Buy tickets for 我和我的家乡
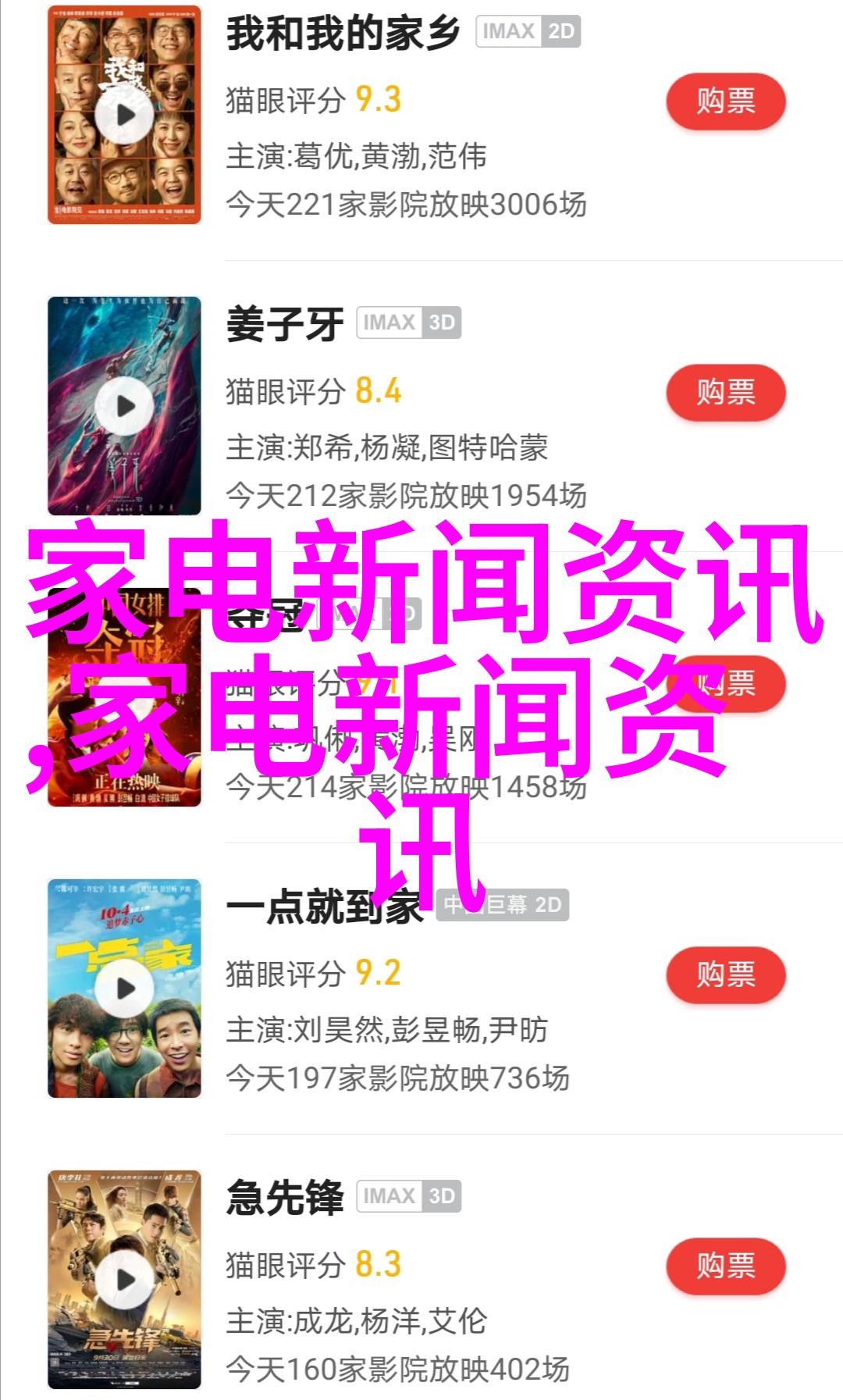 click(x=725, y=102)
